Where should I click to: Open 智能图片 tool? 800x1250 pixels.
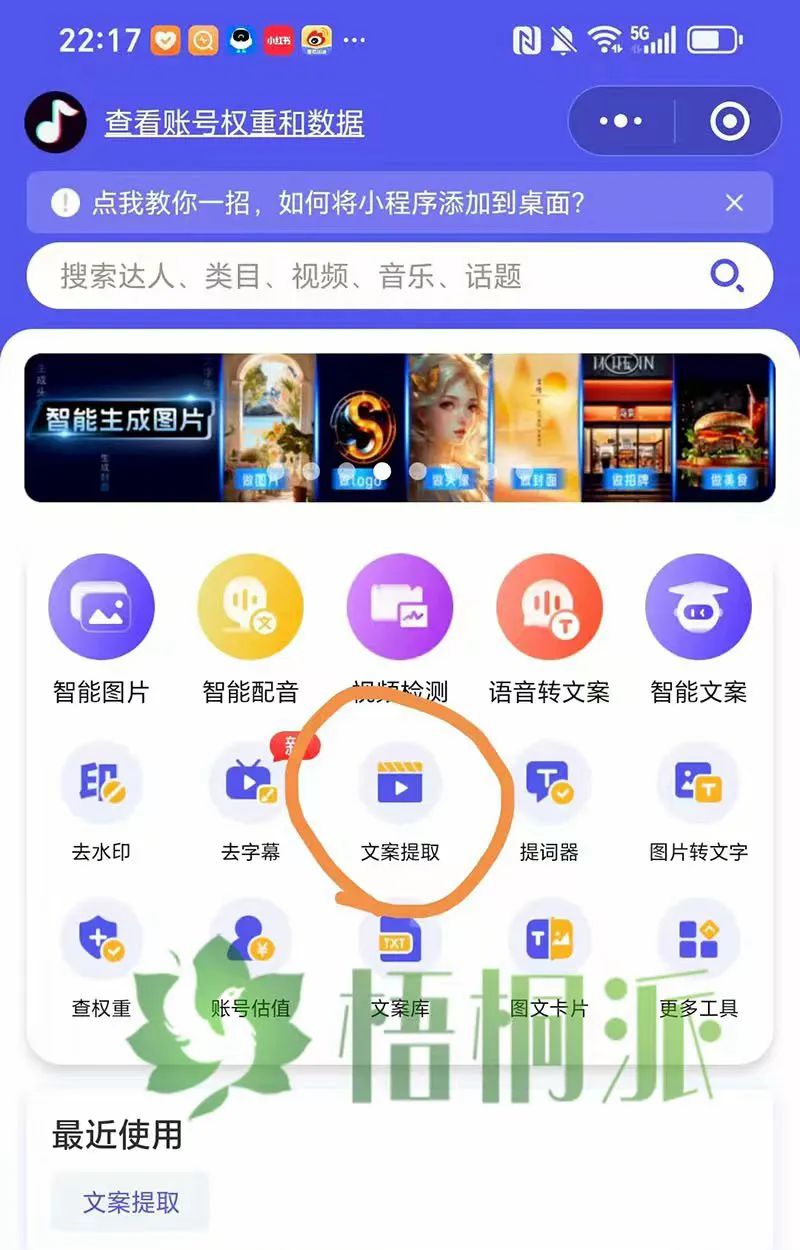[x=101, y=608]
